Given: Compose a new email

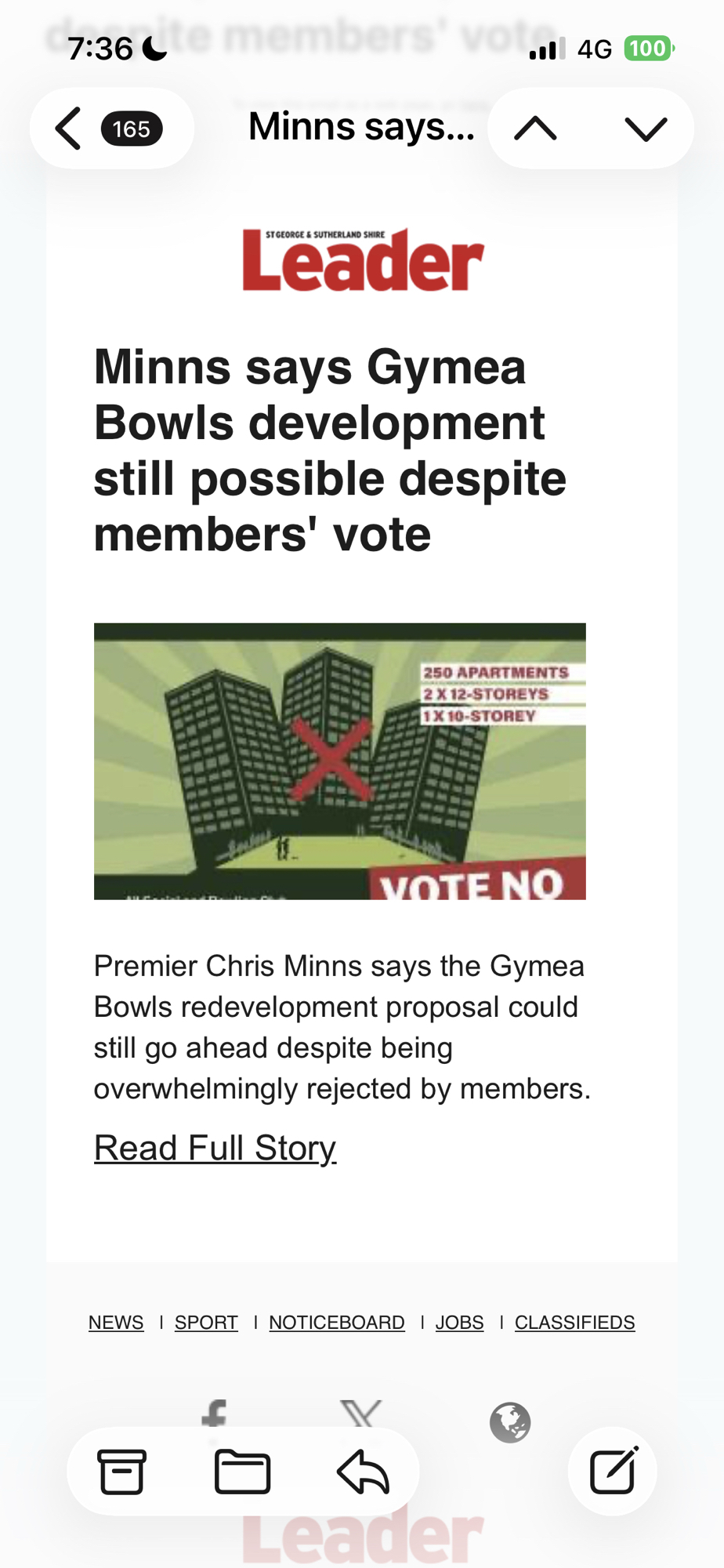Looking at the screenshot, I should (x=613, y=1472).
